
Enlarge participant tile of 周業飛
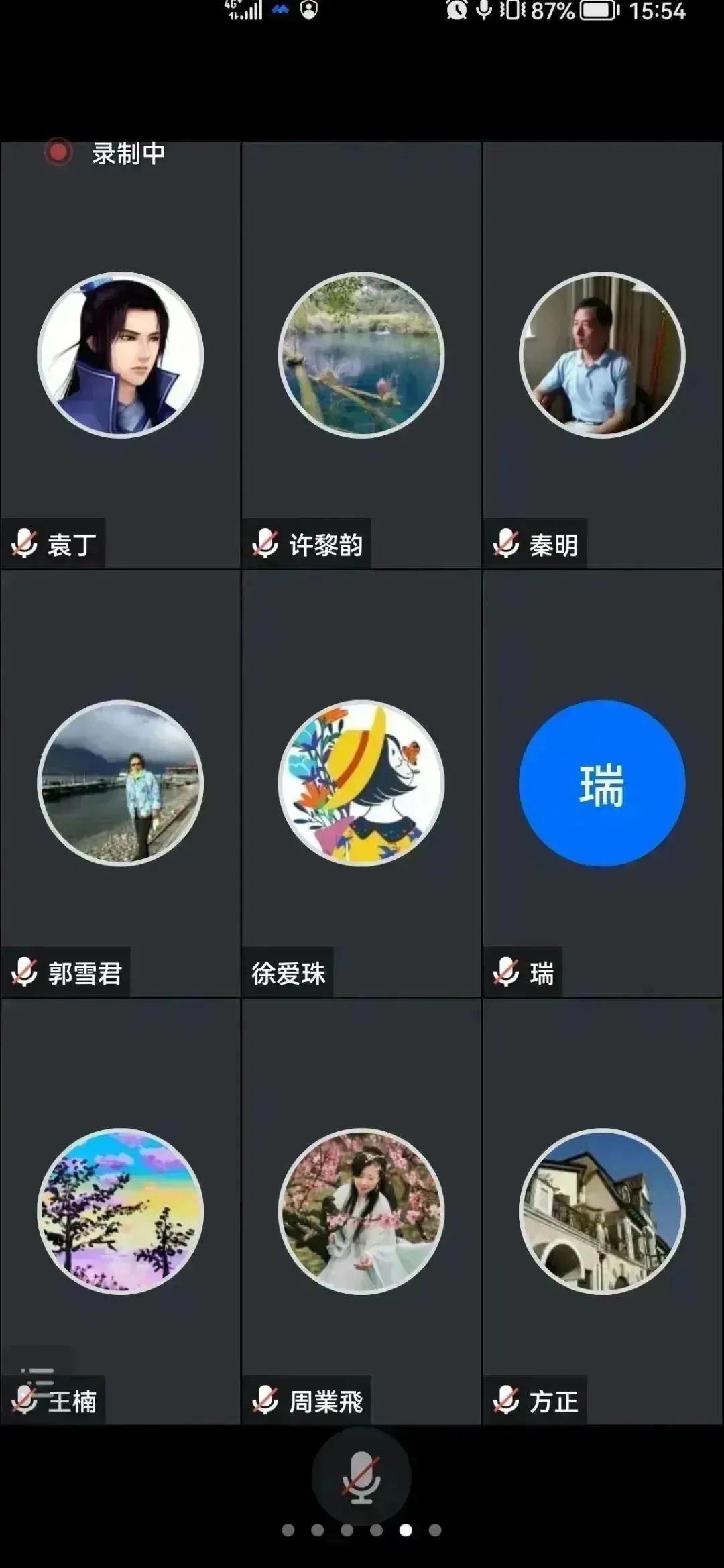point(361,1211)
